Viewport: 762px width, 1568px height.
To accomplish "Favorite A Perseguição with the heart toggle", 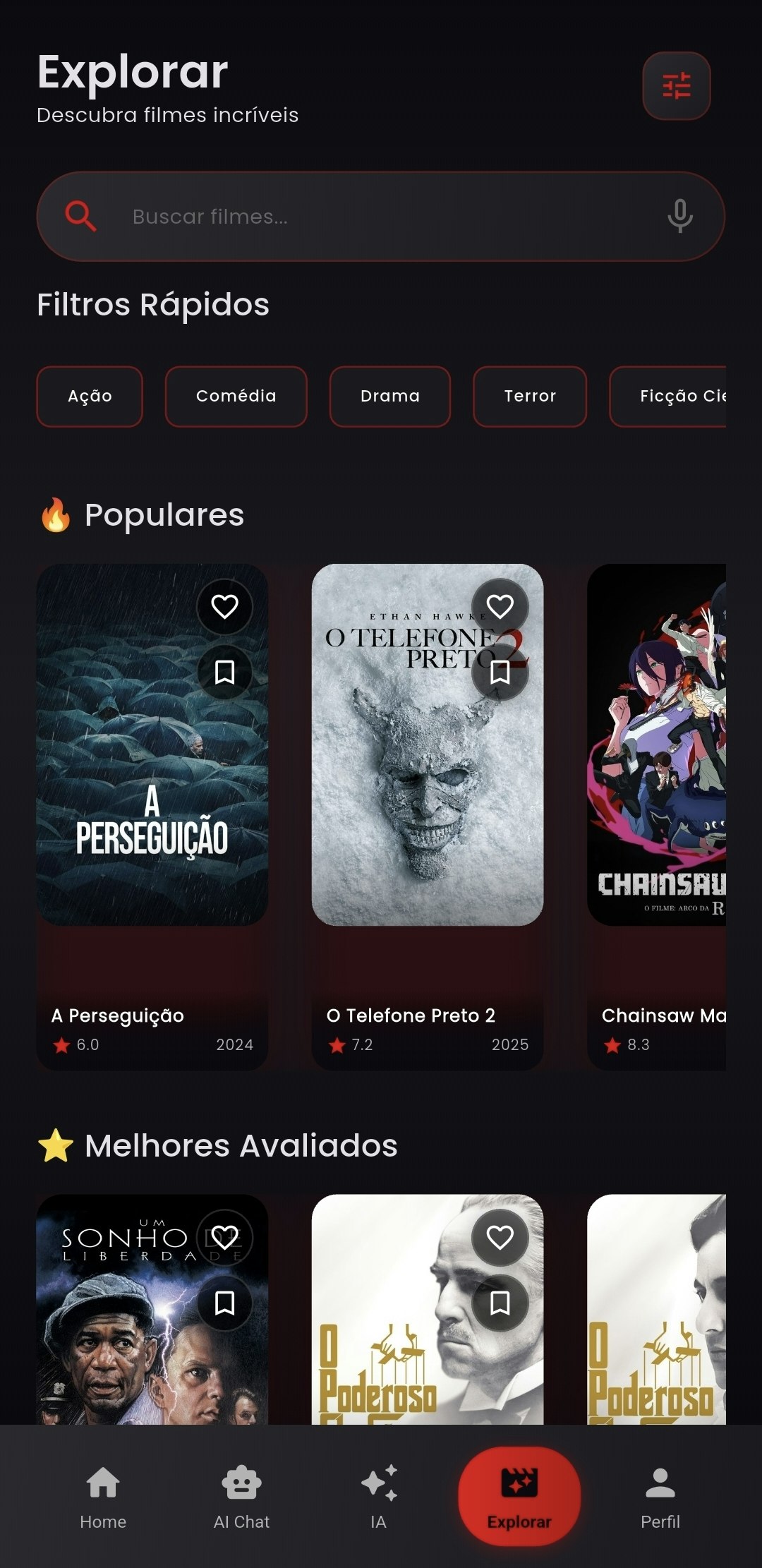I will tap(224, 605).
